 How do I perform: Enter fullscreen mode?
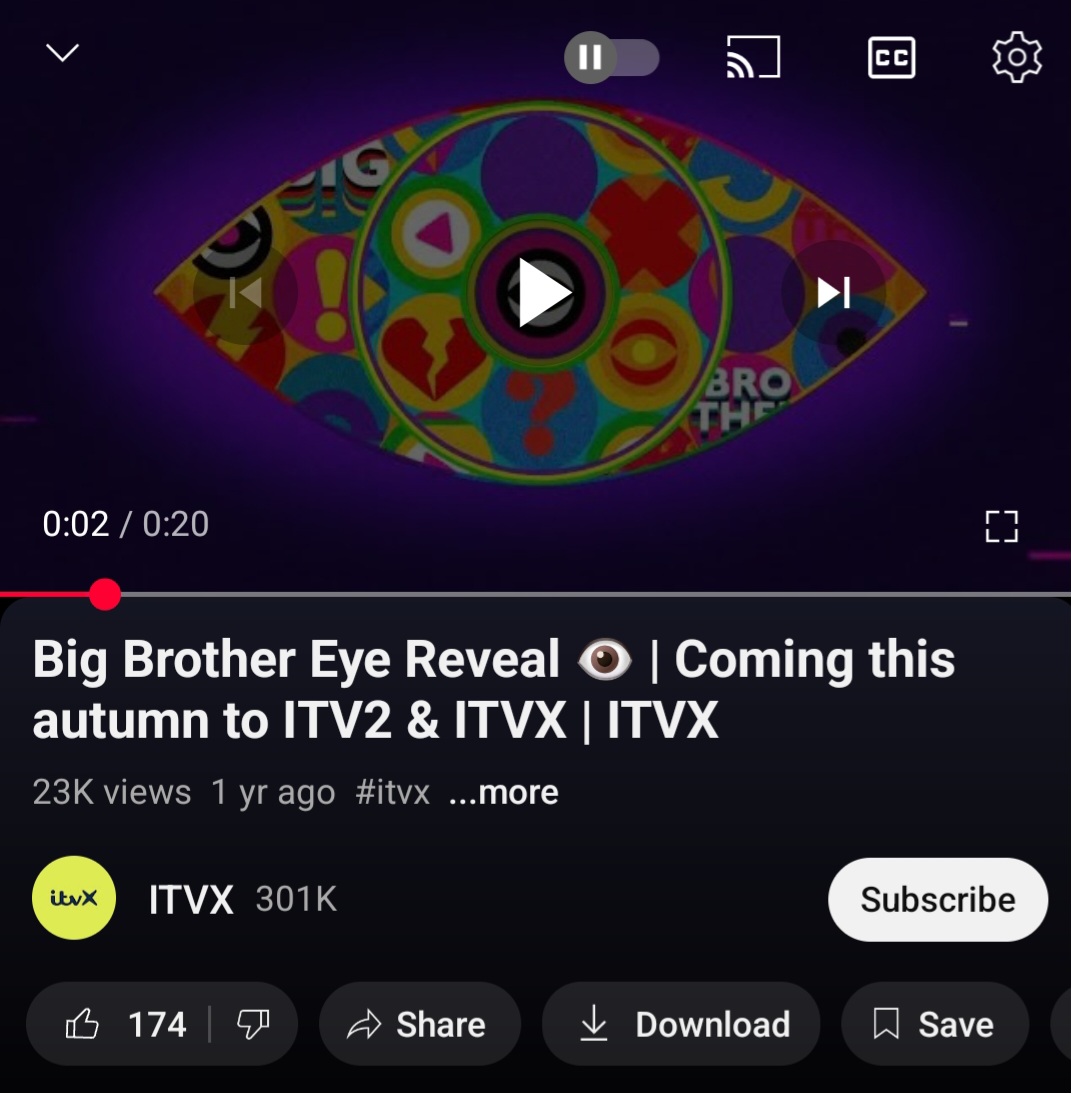(1000, 526)
